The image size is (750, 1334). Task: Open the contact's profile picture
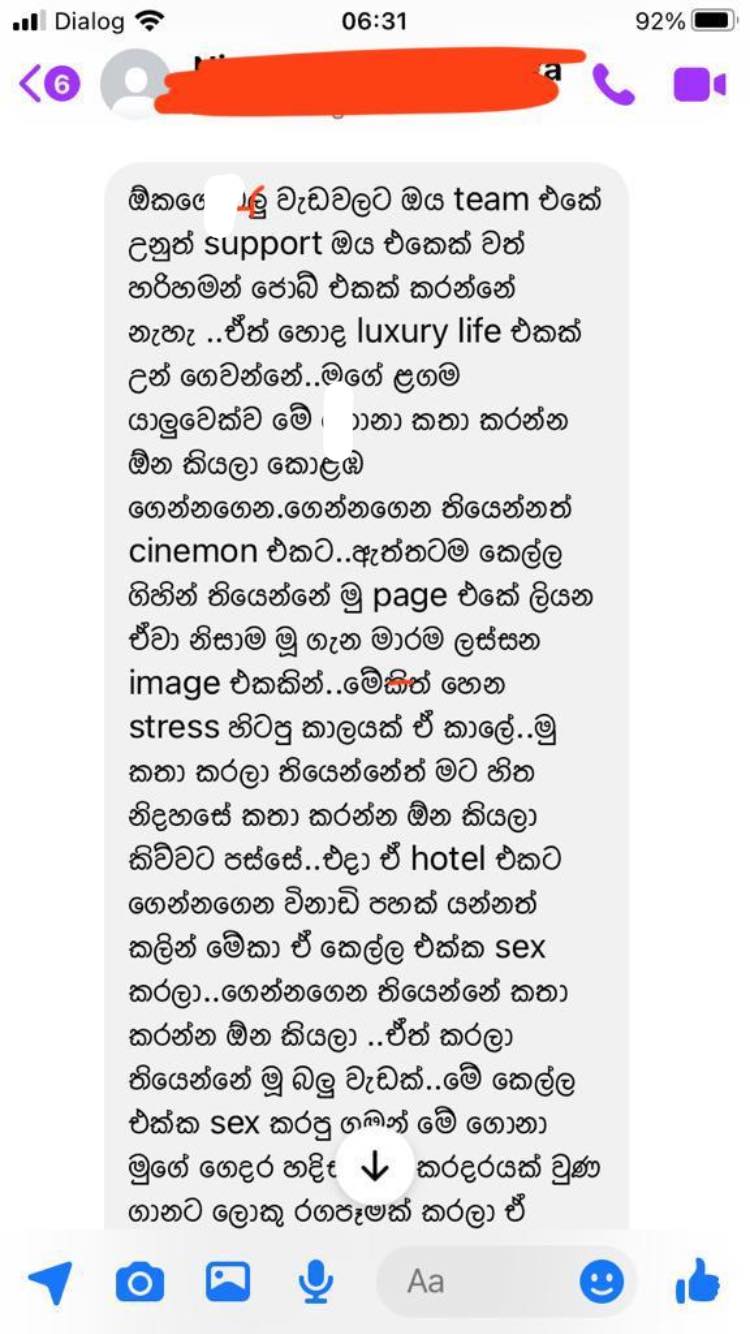[x=136, y=85]
